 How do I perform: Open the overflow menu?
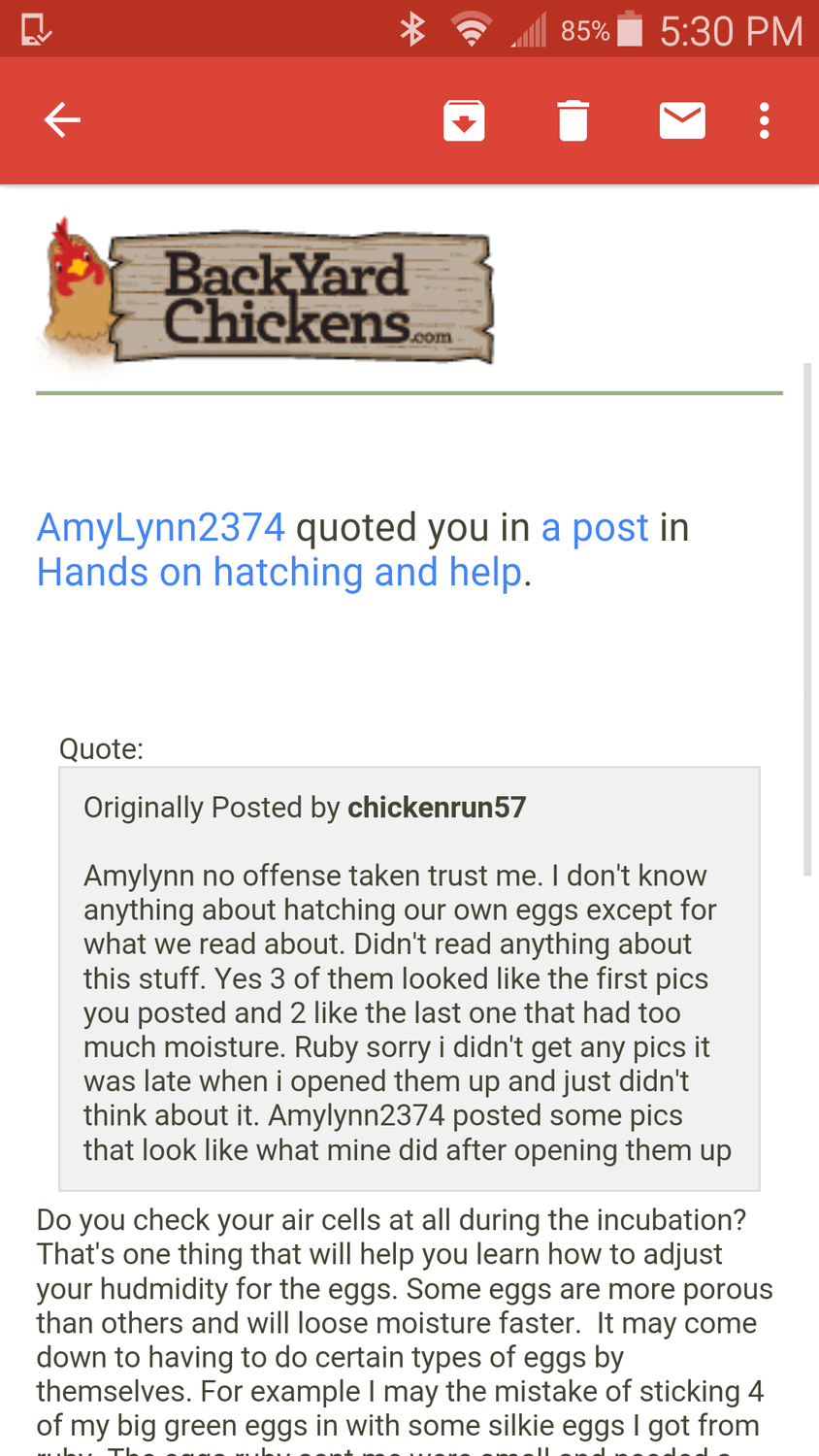click(x=765, y=120)
